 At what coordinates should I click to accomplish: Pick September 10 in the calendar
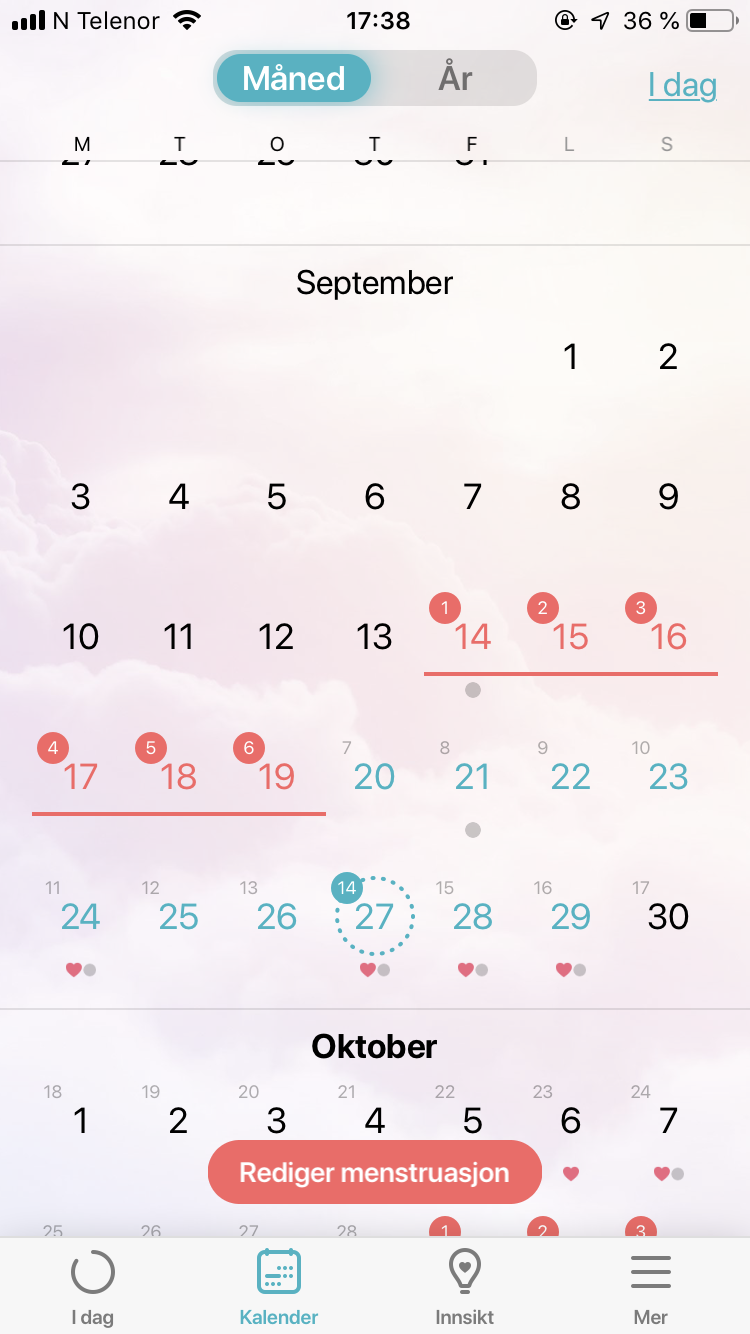pyautogui.click(x=80, y=636)
